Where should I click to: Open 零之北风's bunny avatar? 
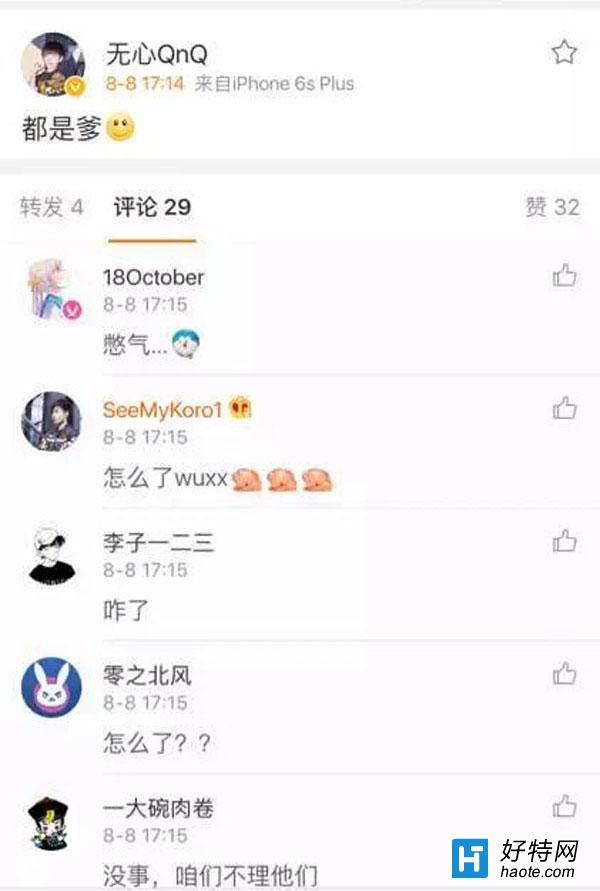pos(51,687)
